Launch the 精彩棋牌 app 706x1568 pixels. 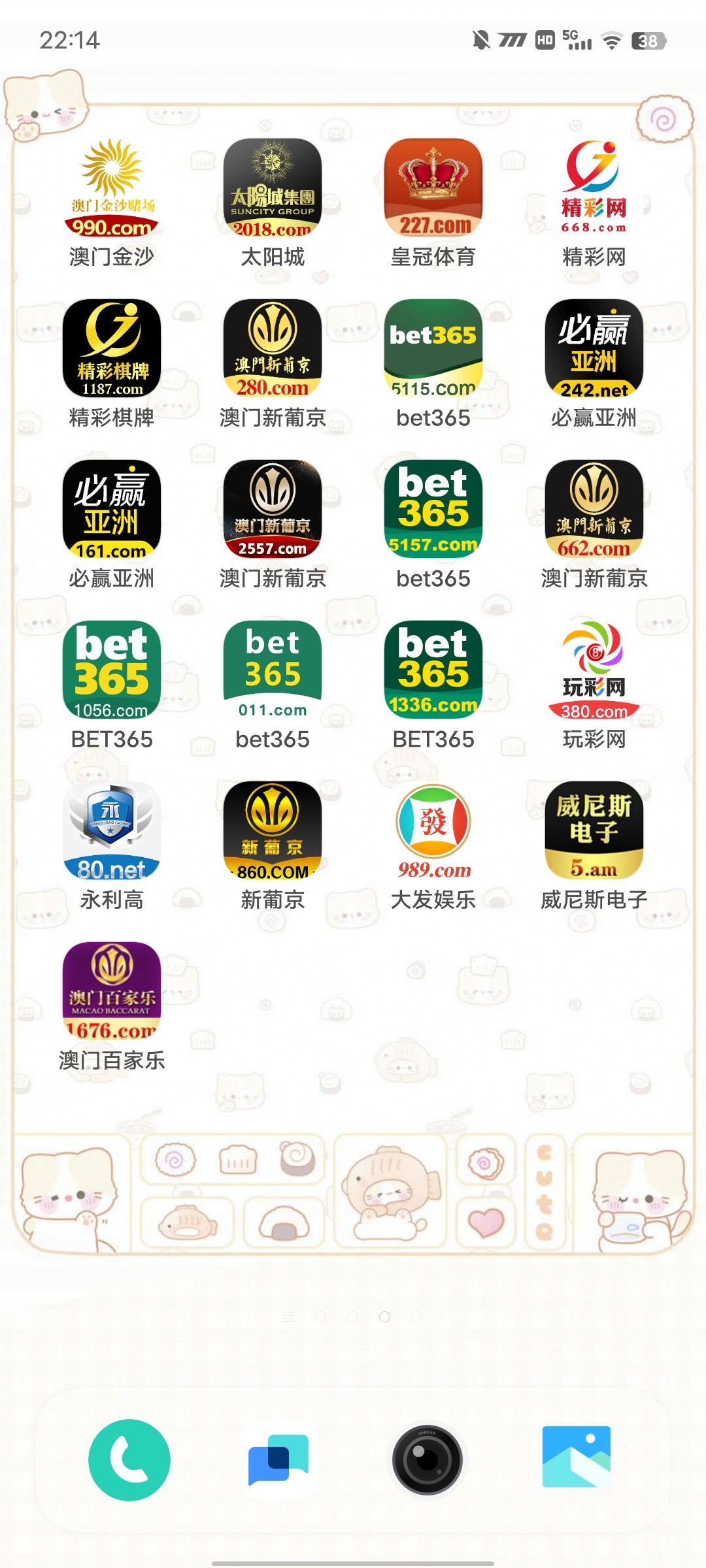[112, 348]
